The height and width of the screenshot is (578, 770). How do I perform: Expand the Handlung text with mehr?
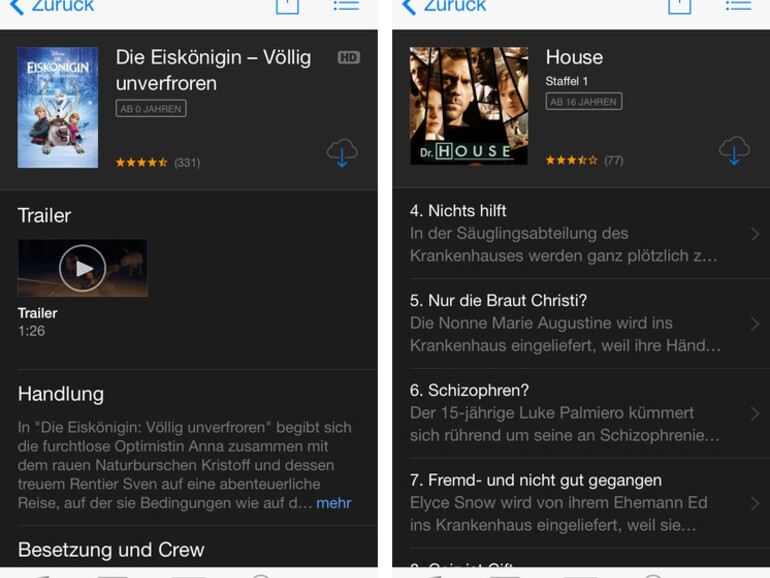333,503
